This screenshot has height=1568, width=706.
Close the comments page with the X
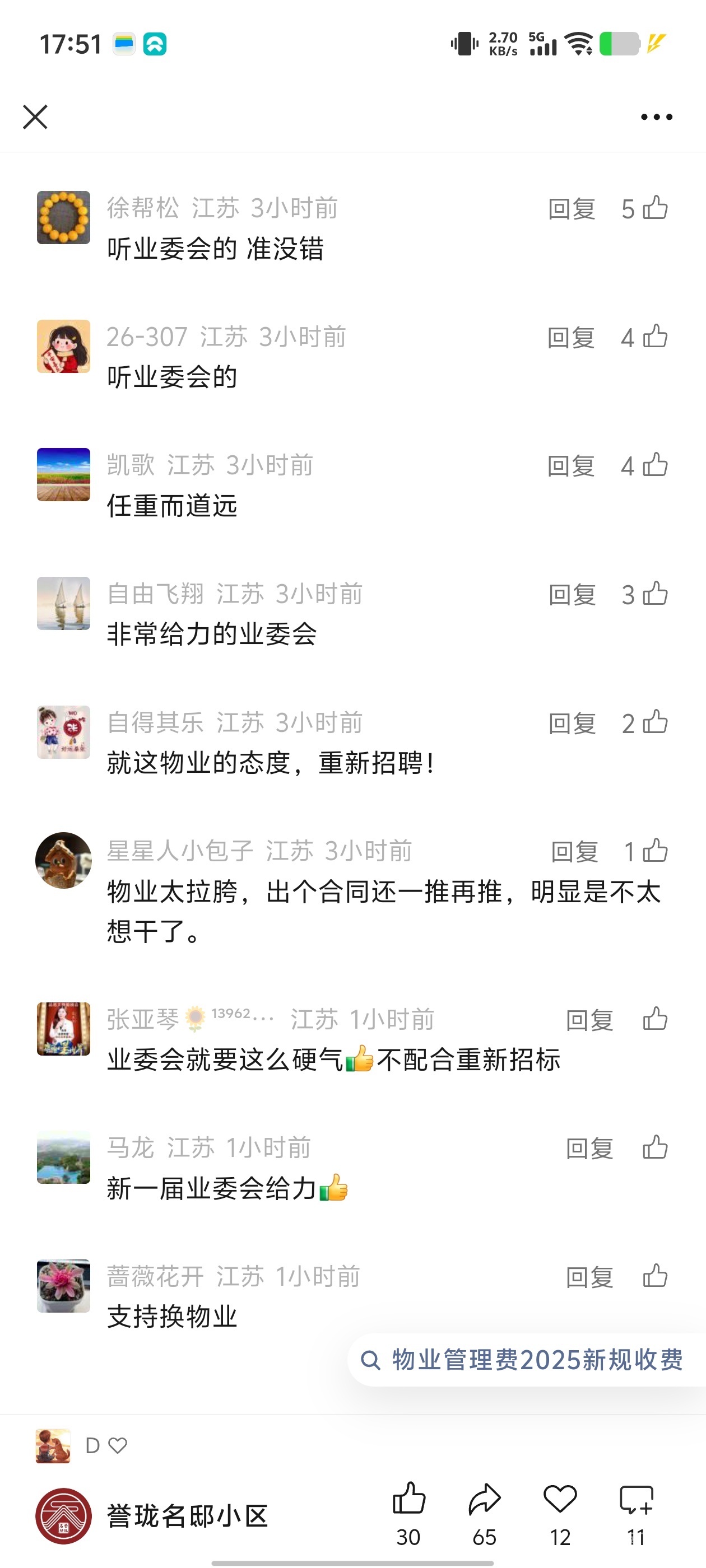click(x=35, y=117)
